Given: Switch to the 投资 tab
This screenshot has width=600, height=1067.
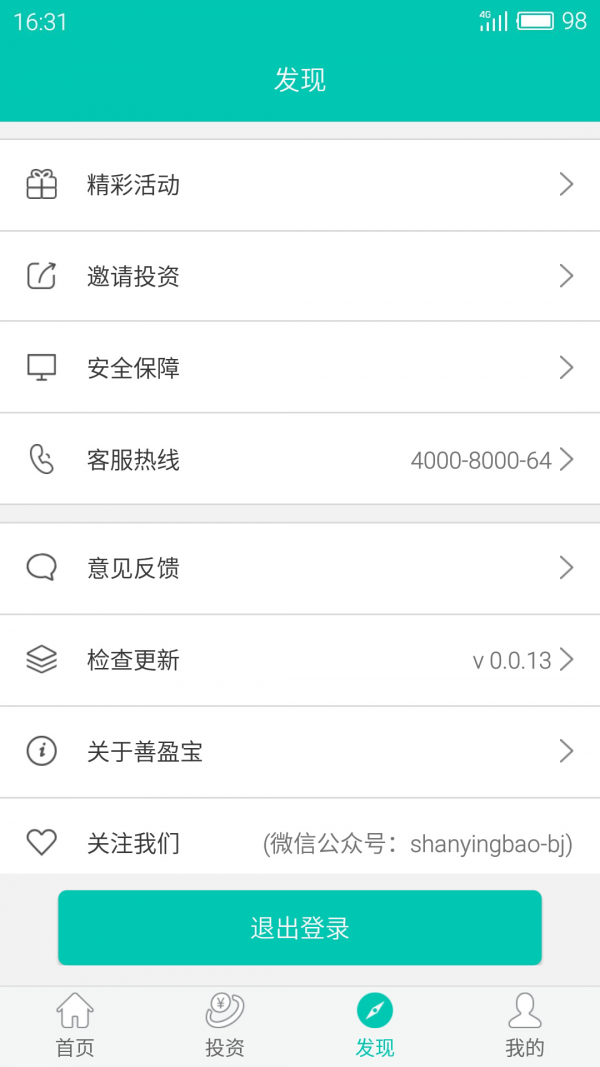Looking at the screenshot, I should tap(225, 1026).
